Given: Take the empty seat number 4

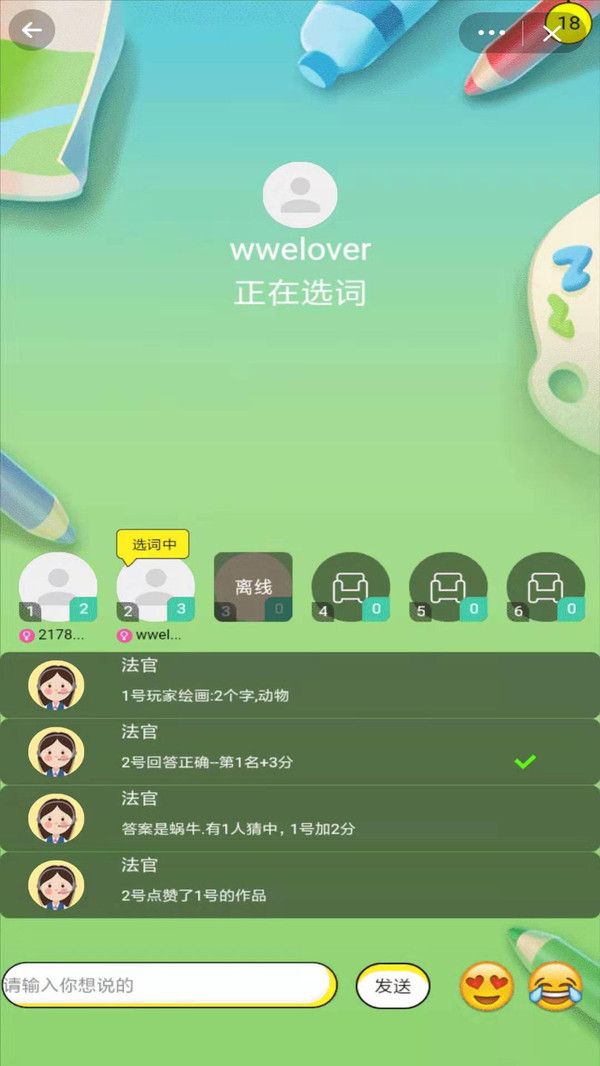Looking at the screenshot, I should pos(350,587).
